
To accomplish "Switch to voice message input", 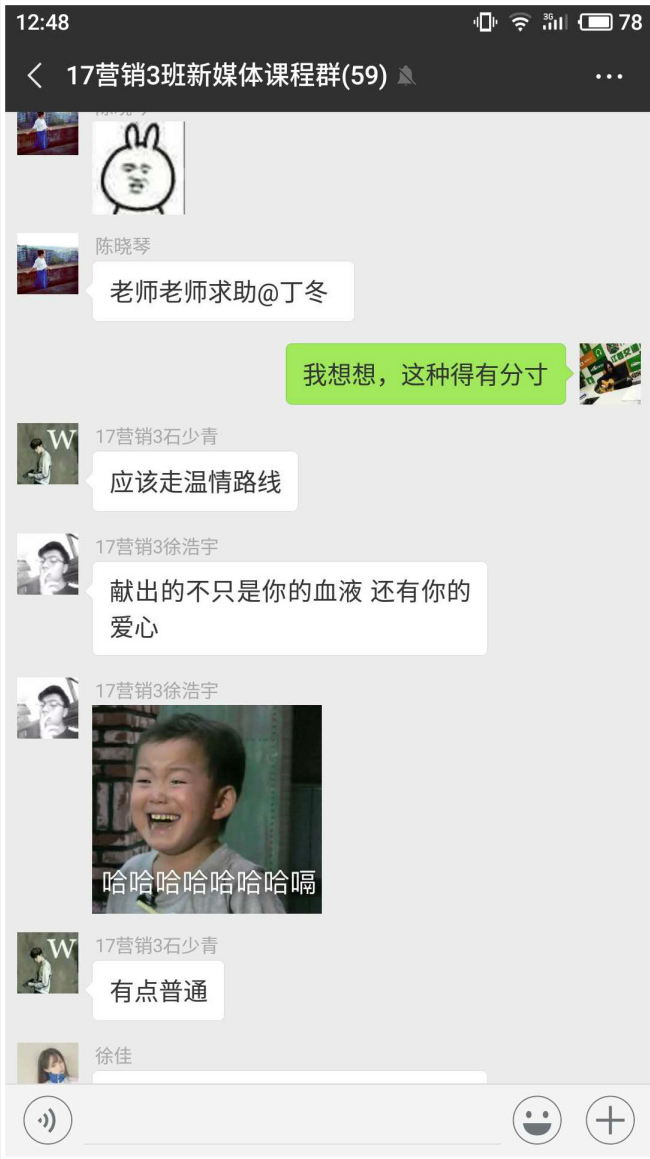I will pos(48,1121).
